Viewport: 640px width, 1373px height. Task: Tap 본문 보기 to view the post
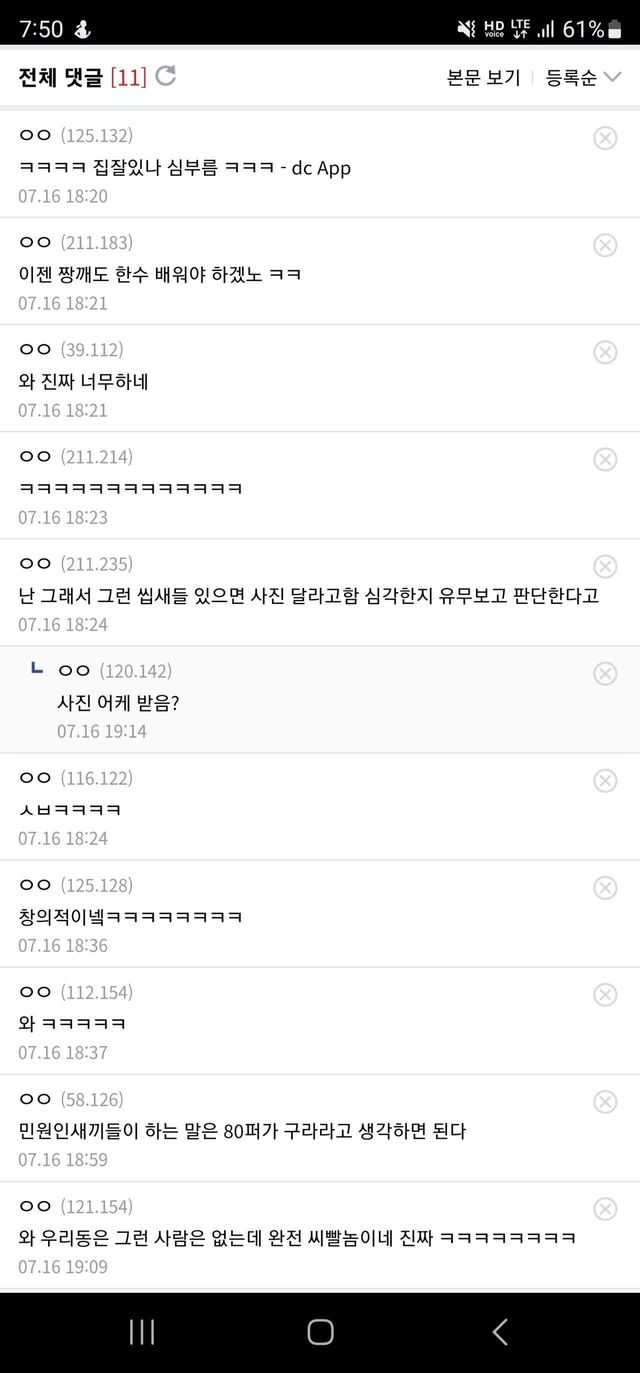click(x=483, y=78)
